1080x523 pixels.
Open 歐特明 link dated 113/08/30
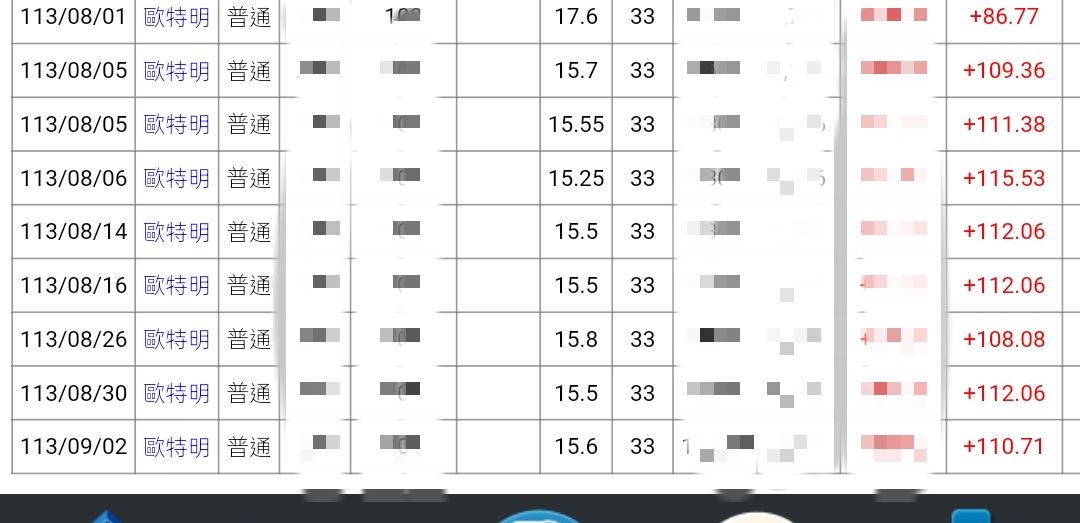pyautogui.click(x=177, y=393)
